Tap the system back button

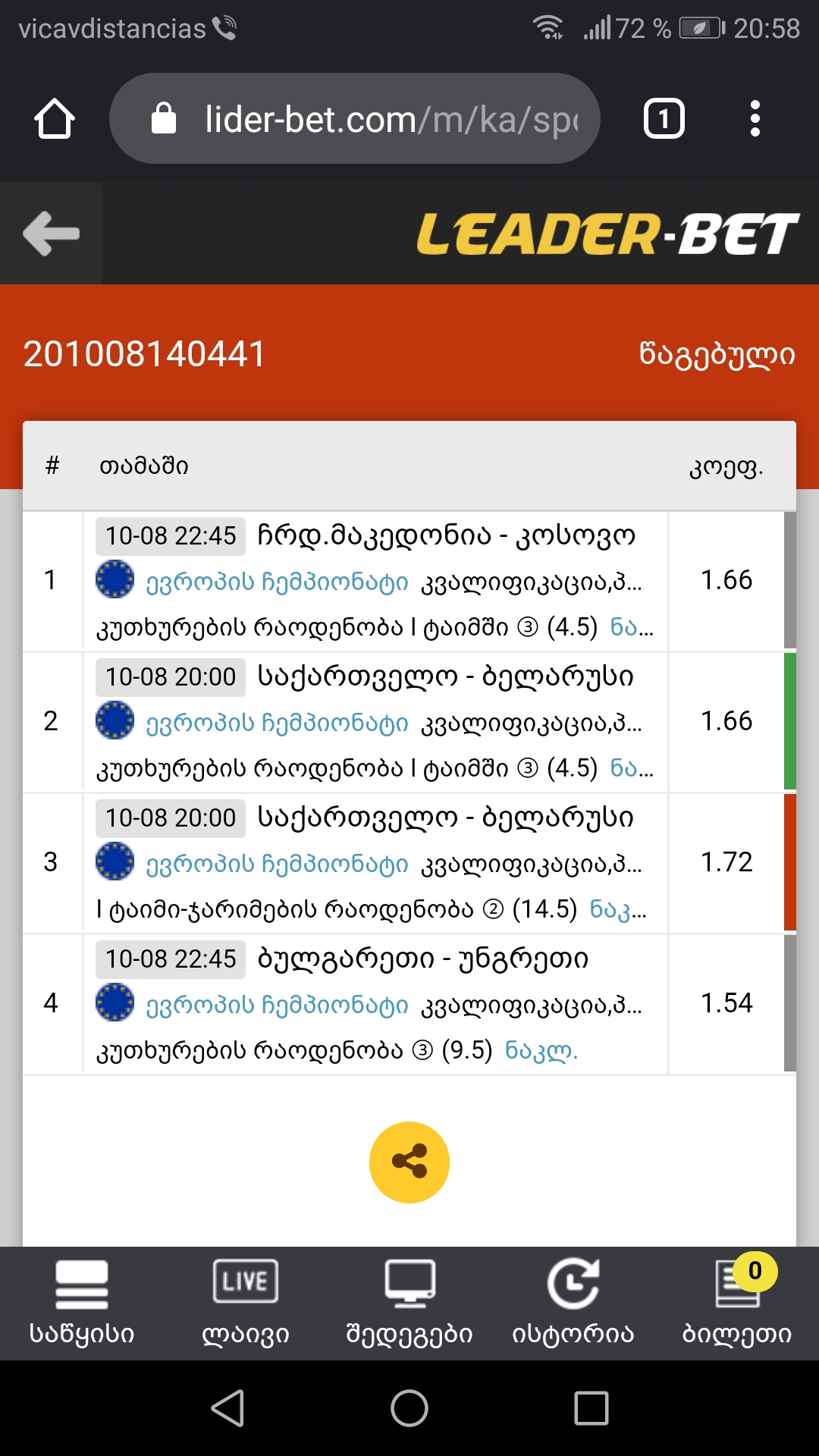[x=227, y=1408]
